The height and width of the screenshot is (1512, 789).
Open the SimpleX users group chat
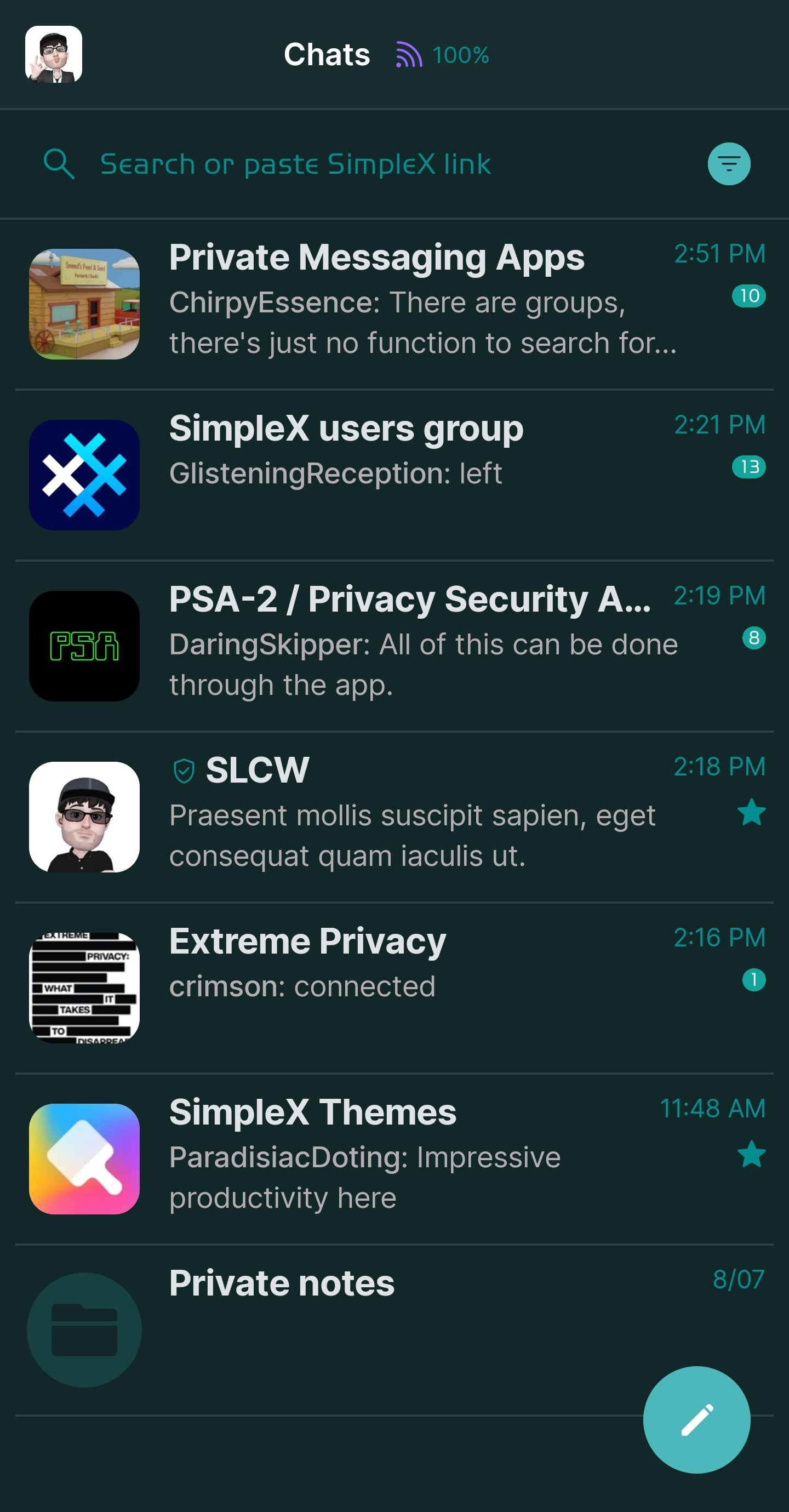pos(393,474)
